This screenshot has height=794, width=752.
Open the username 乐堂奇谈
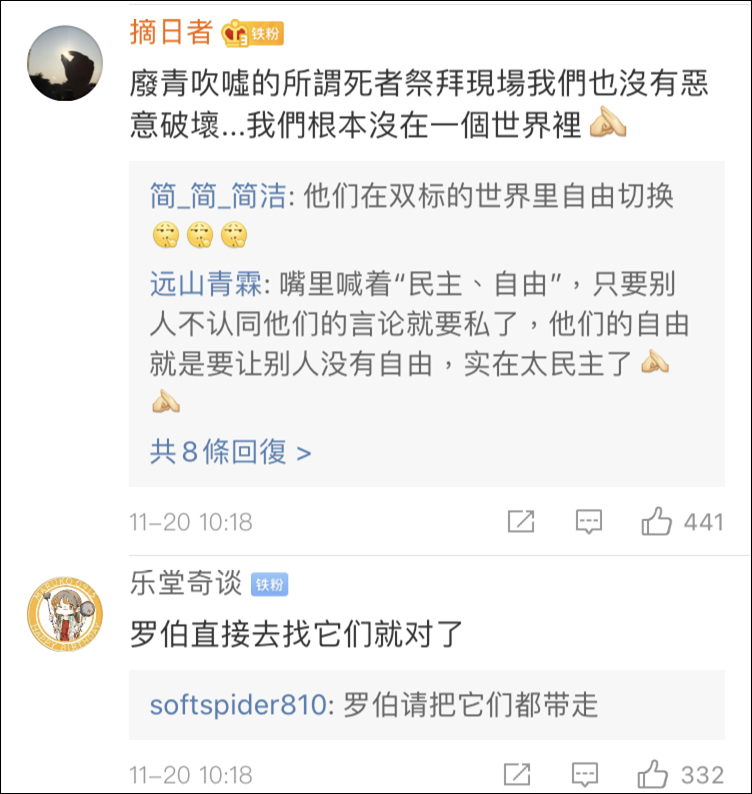[x=184, y=584]
